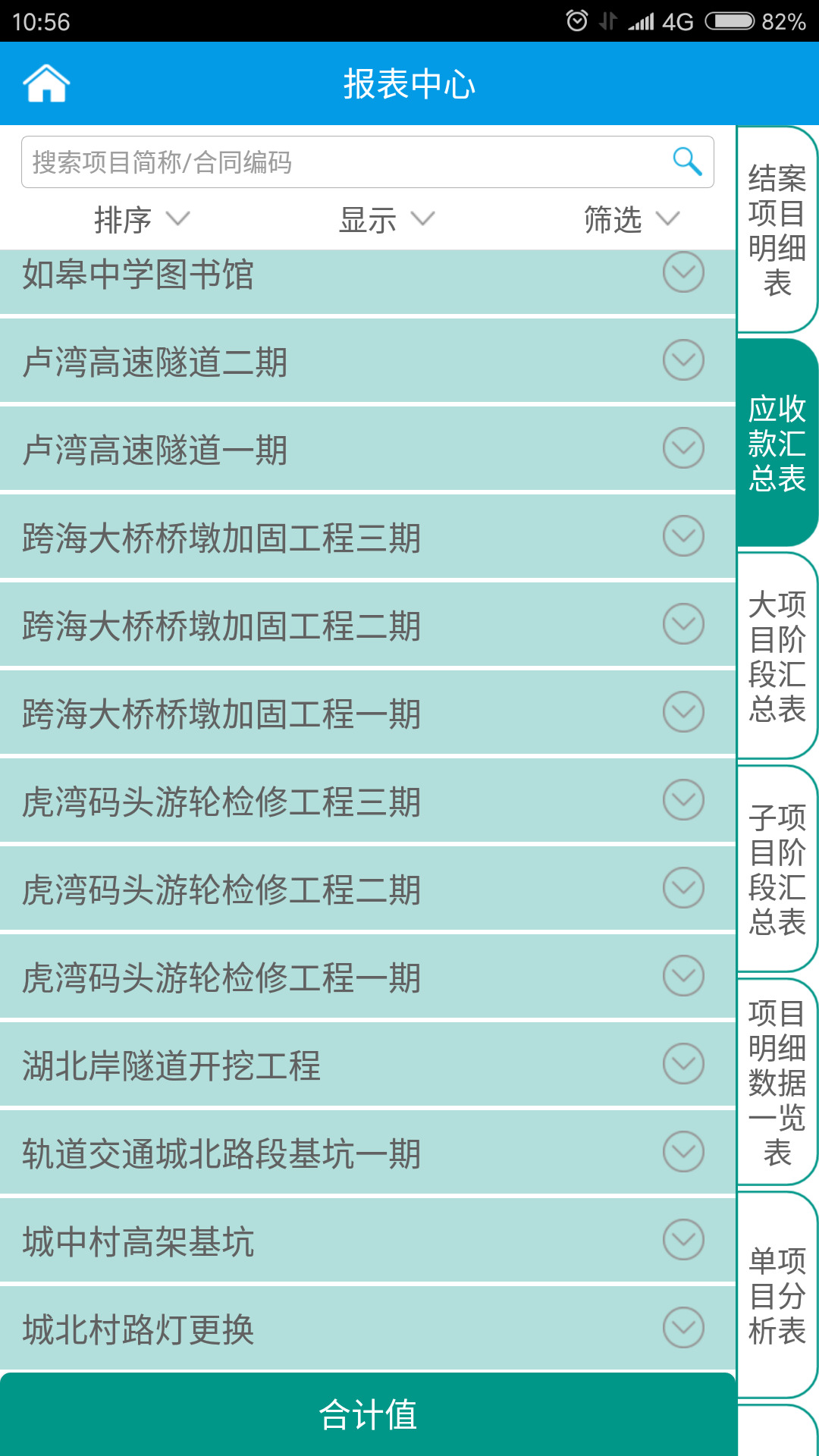Image resolution: width=819 pixels, height=1456 pixels.
Task: Tap the 合计值 button
Action: [369, 1414]
